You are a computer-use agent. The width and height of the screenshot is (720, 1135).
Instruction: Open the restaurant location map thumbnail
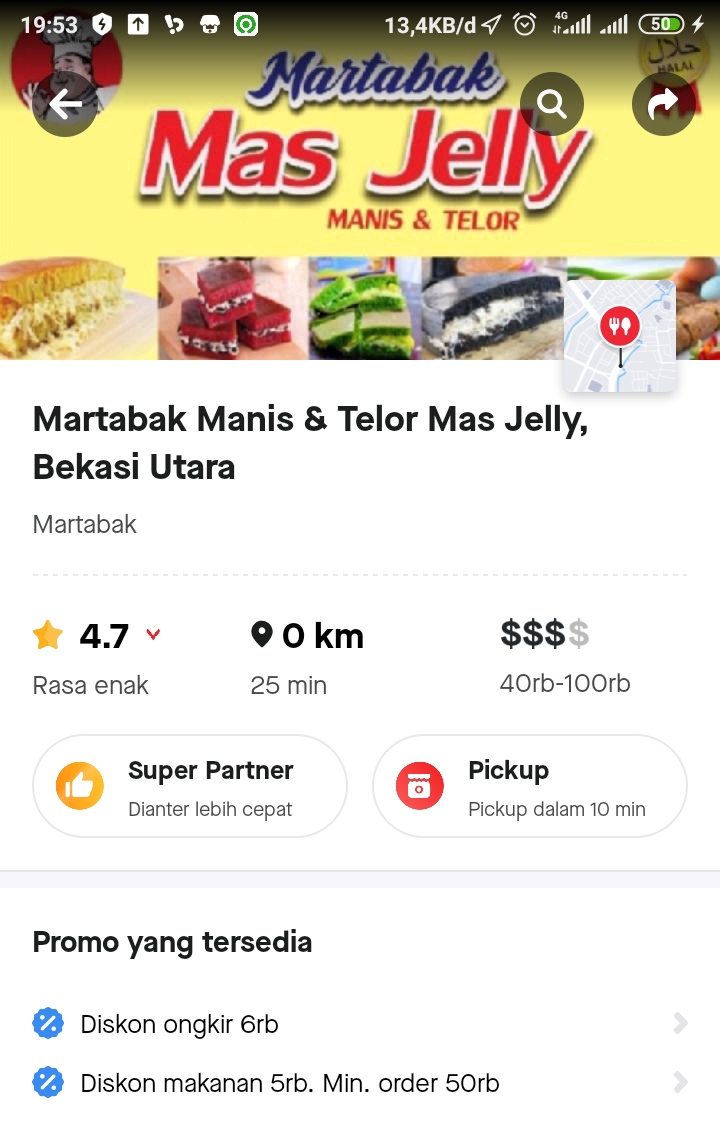click(620, 336)
